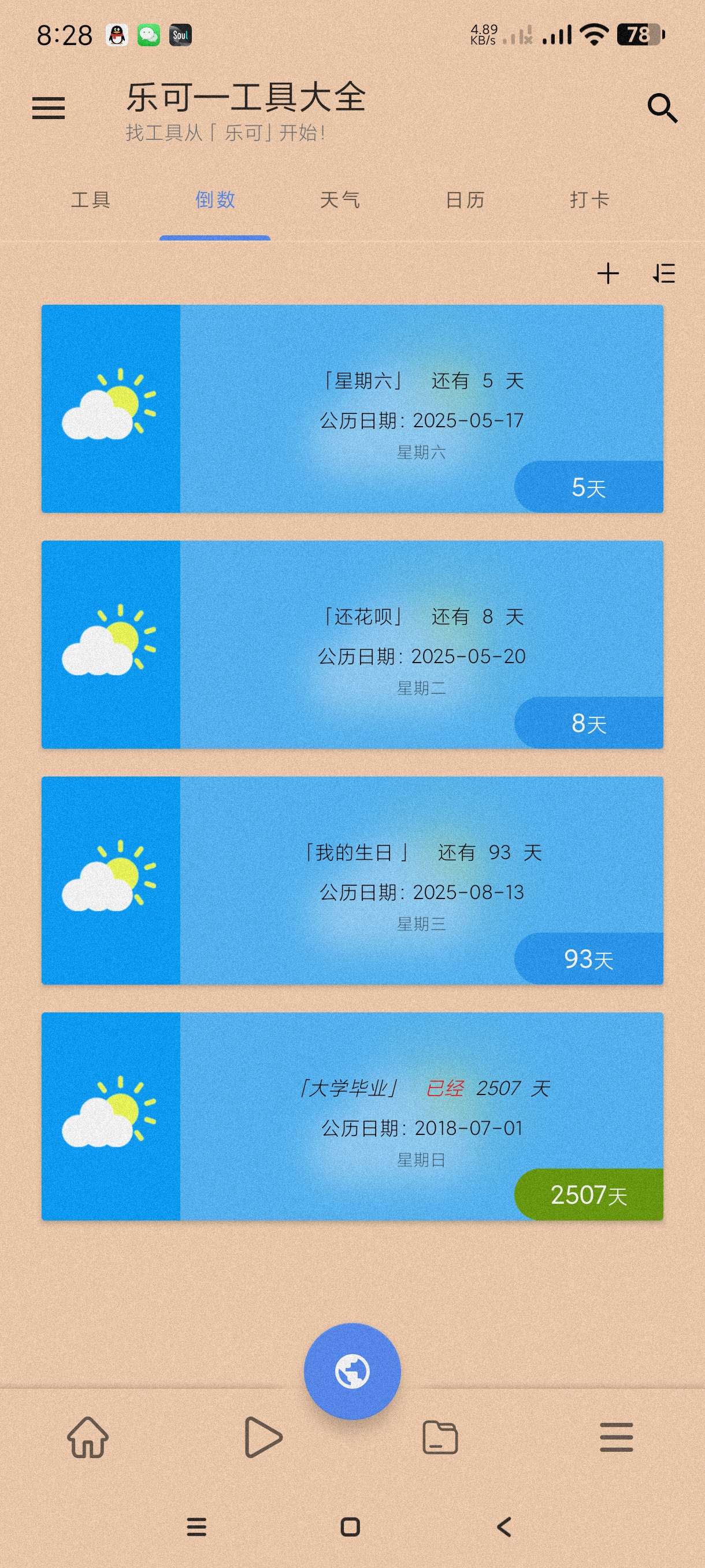Switch to the 天气 tab

(x=340, y=200)
